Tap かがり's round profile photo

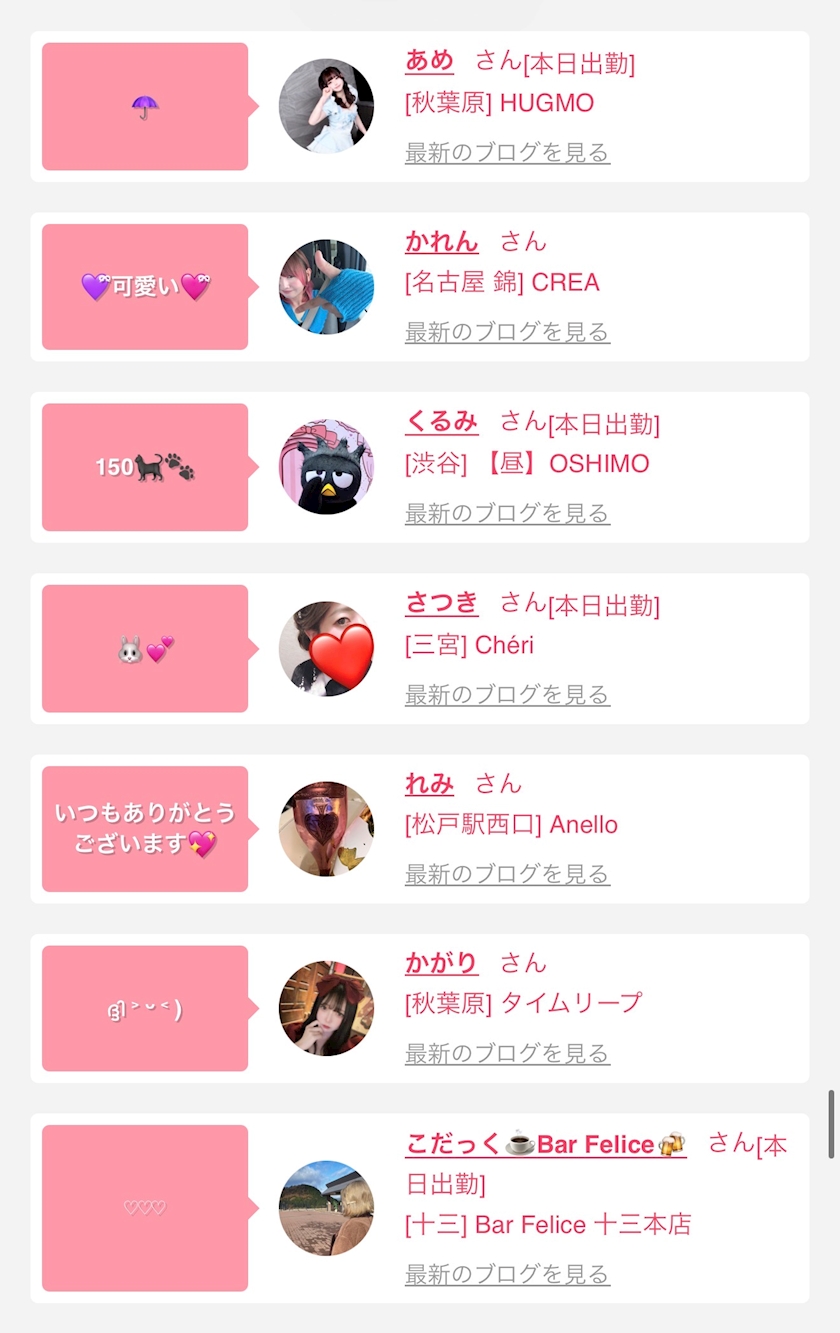(326, 1008)
